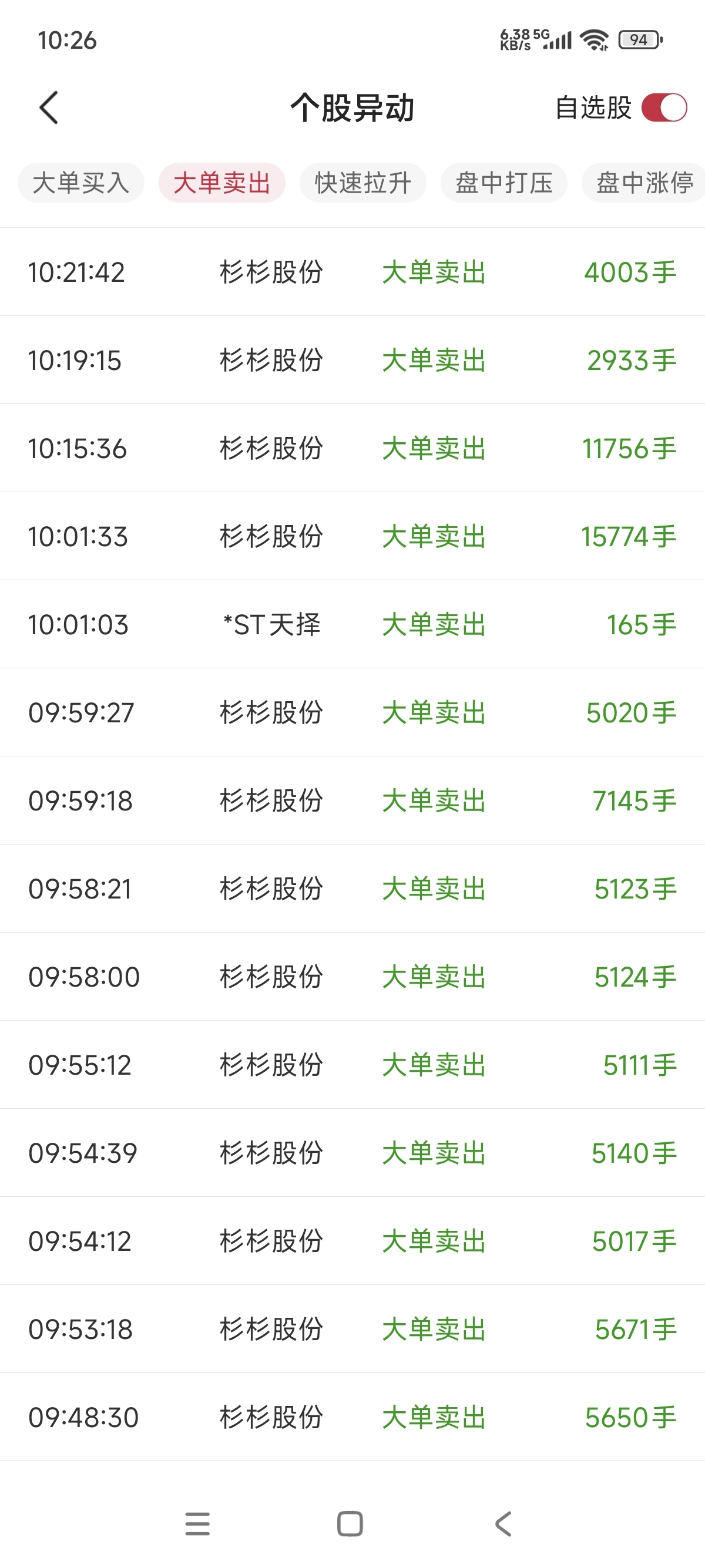
Task: Open the 09:48:30 杉杉股份 5650手 entry
Action: coord(352,1417)
